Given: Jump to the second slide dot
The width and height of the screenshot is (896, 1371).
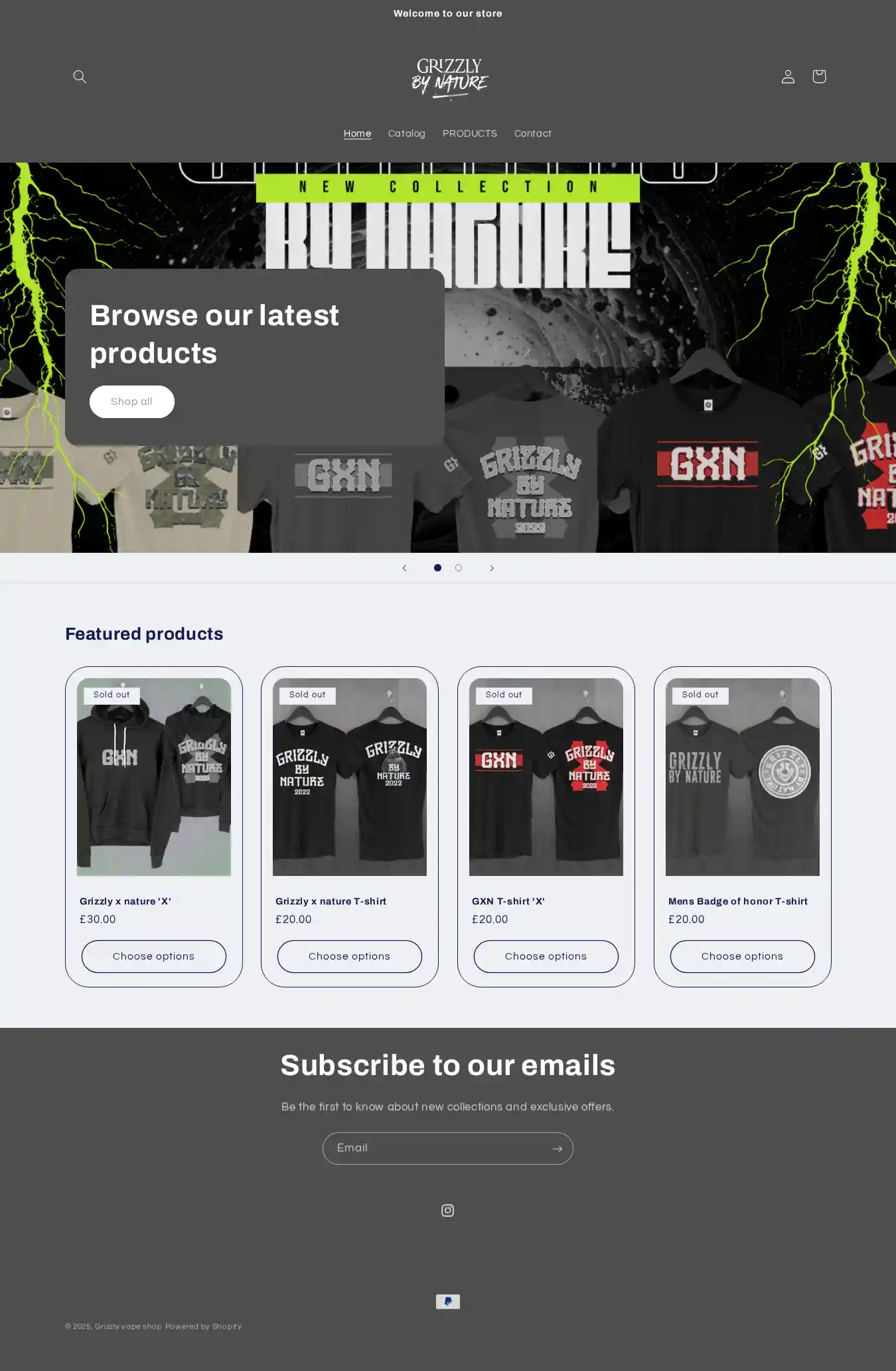Looking at the screenshot, I should pos(459,568).
